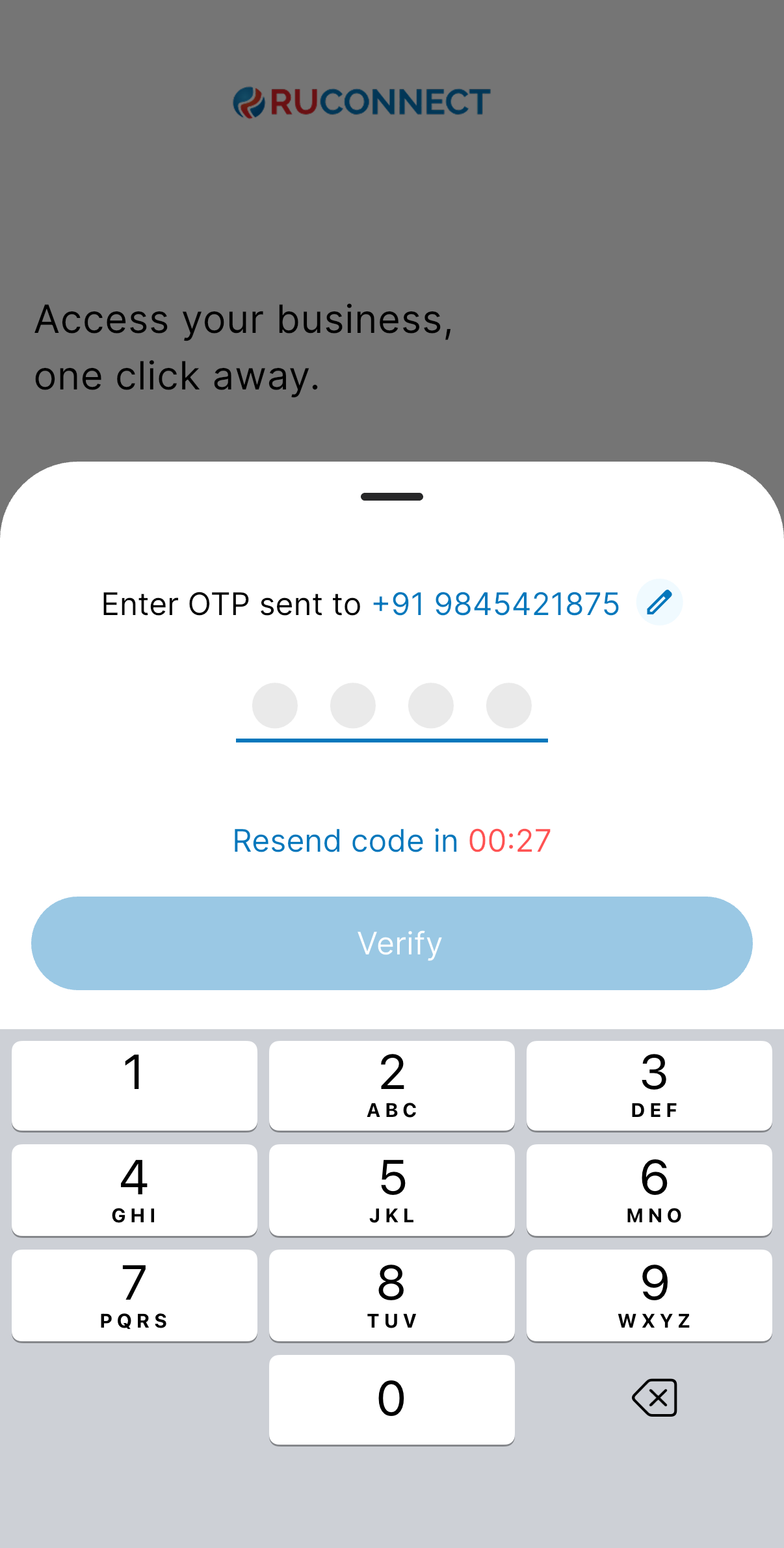This screenshot has height=1548, width=784.
Task: Enter digit 8 on the keypad
Action: (391, 1295)
